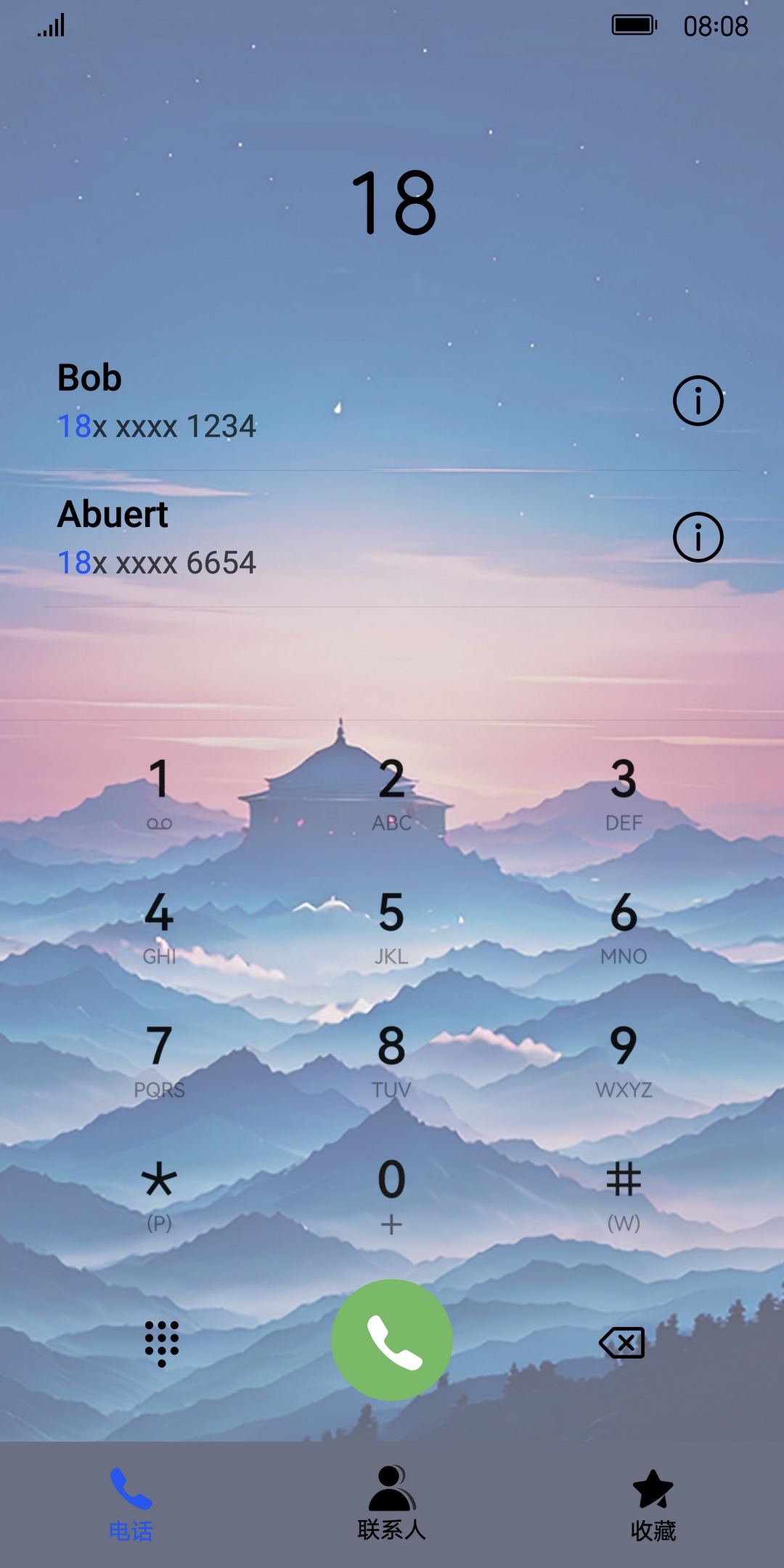Dial the digit 0
Image resolution: width=784 pixels, height=1568 pixels.
point(391,1192)
